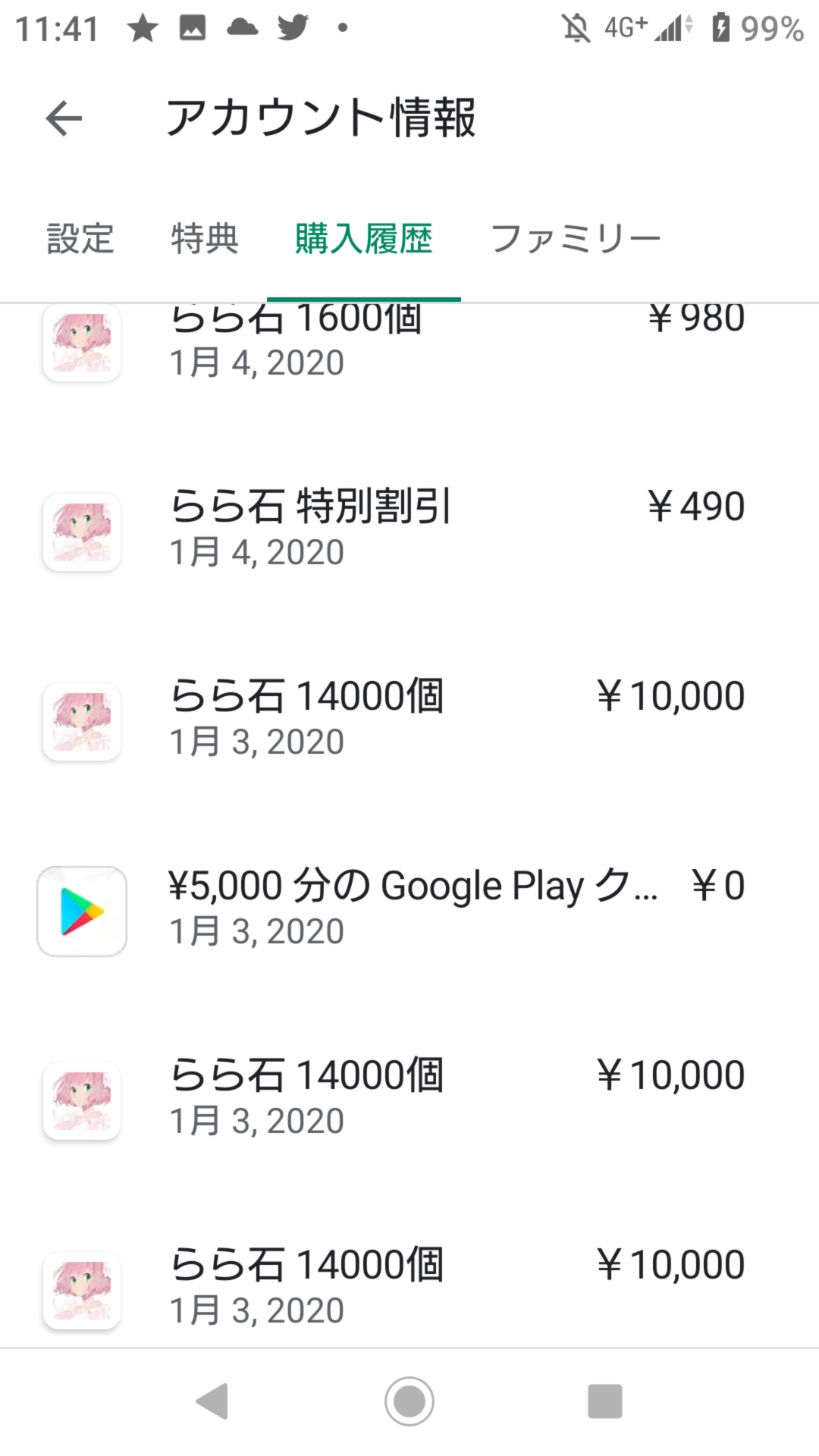The height and width of the screenshot is (1456, 819).
Task: Switch to the 特典 tab
Action: click(x=205, y=239)
